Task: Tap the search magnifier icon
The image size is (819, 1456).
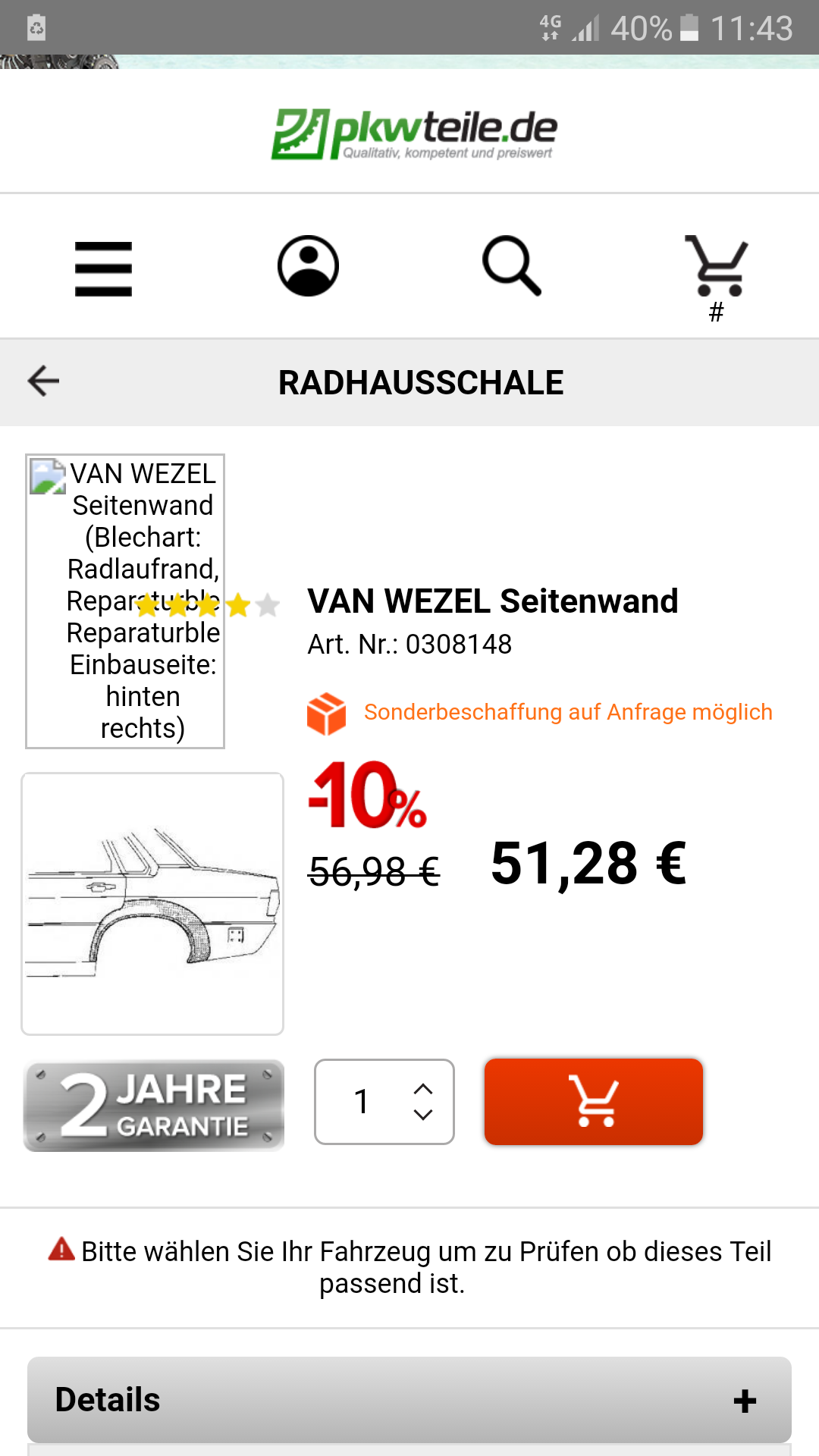Action: click(512, 265)
